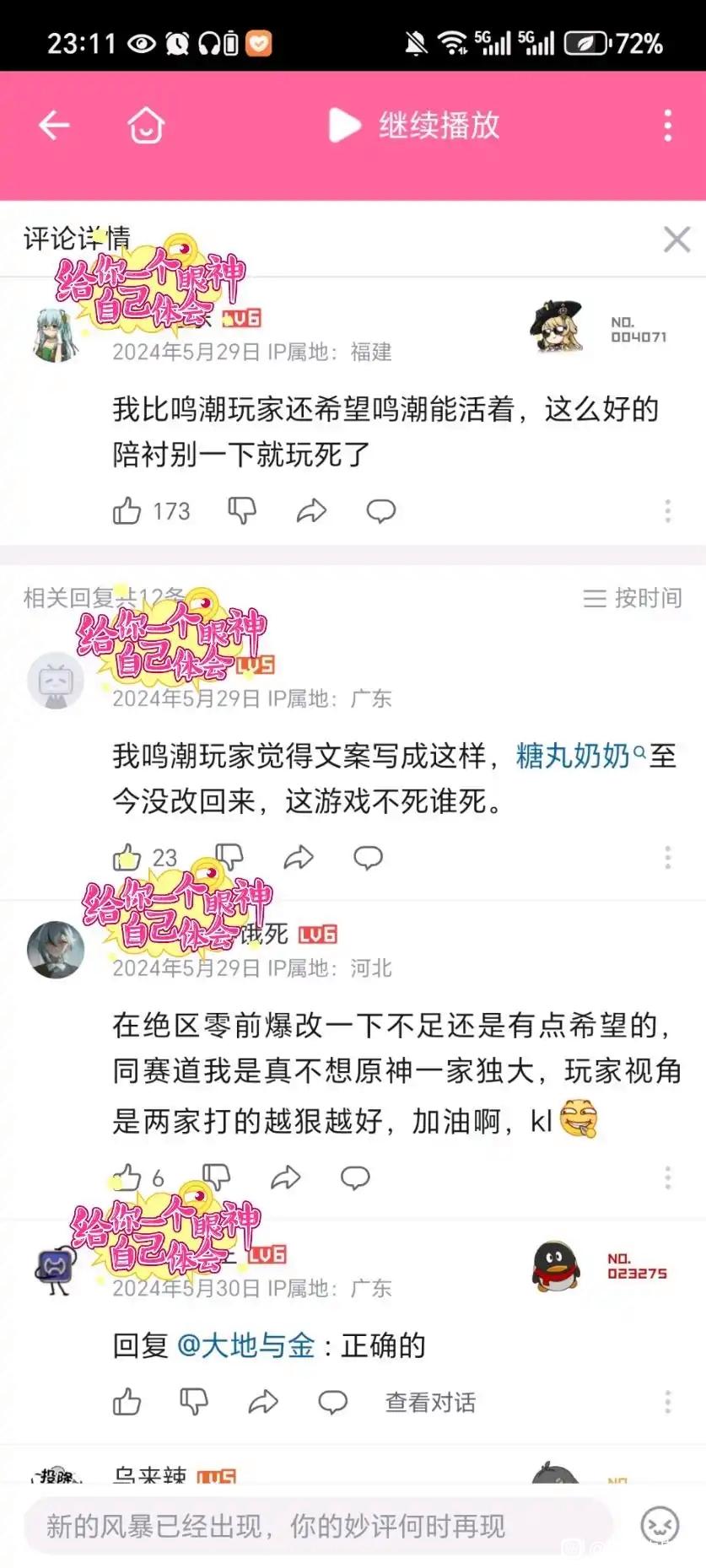Open more options on the 23-like reply
The height and width of the screenshot is (1568, 706).
pyautogui.click(x=667, y=858)
